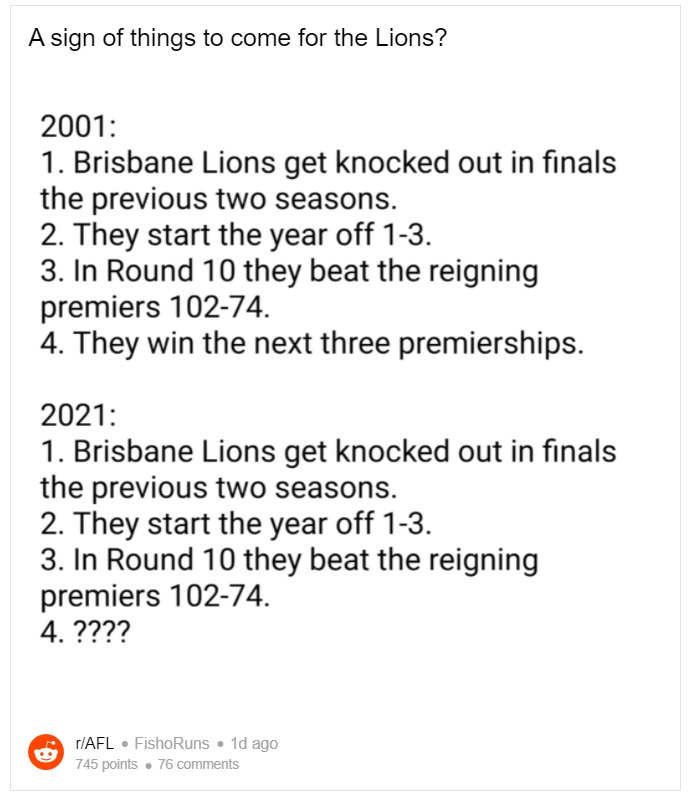View FishoRuns' profile
Image resolution: width=690 pixels, height=800 pixels.
click(172, 743)
